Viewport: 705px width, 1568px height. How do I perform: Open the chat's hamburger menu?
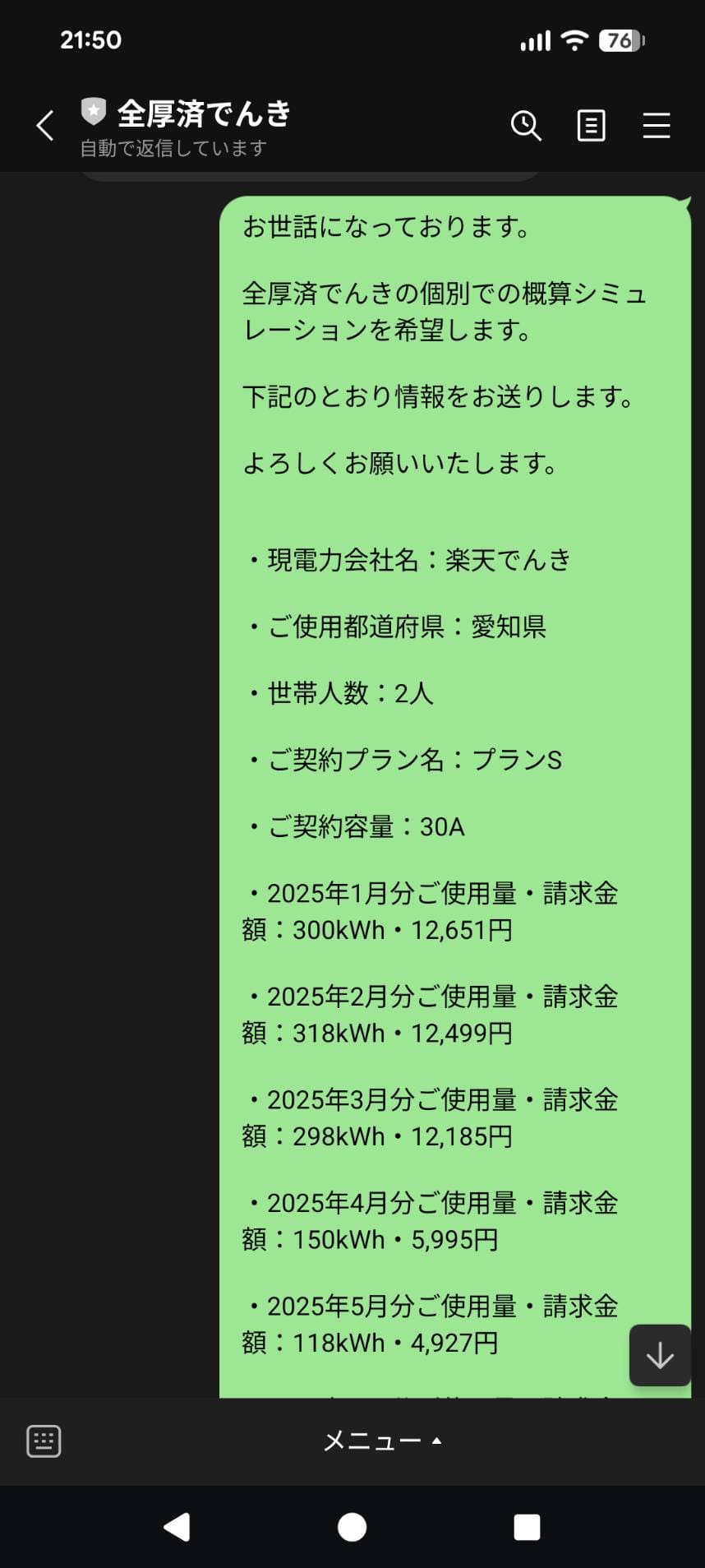pyautogui.click(x=656, y=126)
